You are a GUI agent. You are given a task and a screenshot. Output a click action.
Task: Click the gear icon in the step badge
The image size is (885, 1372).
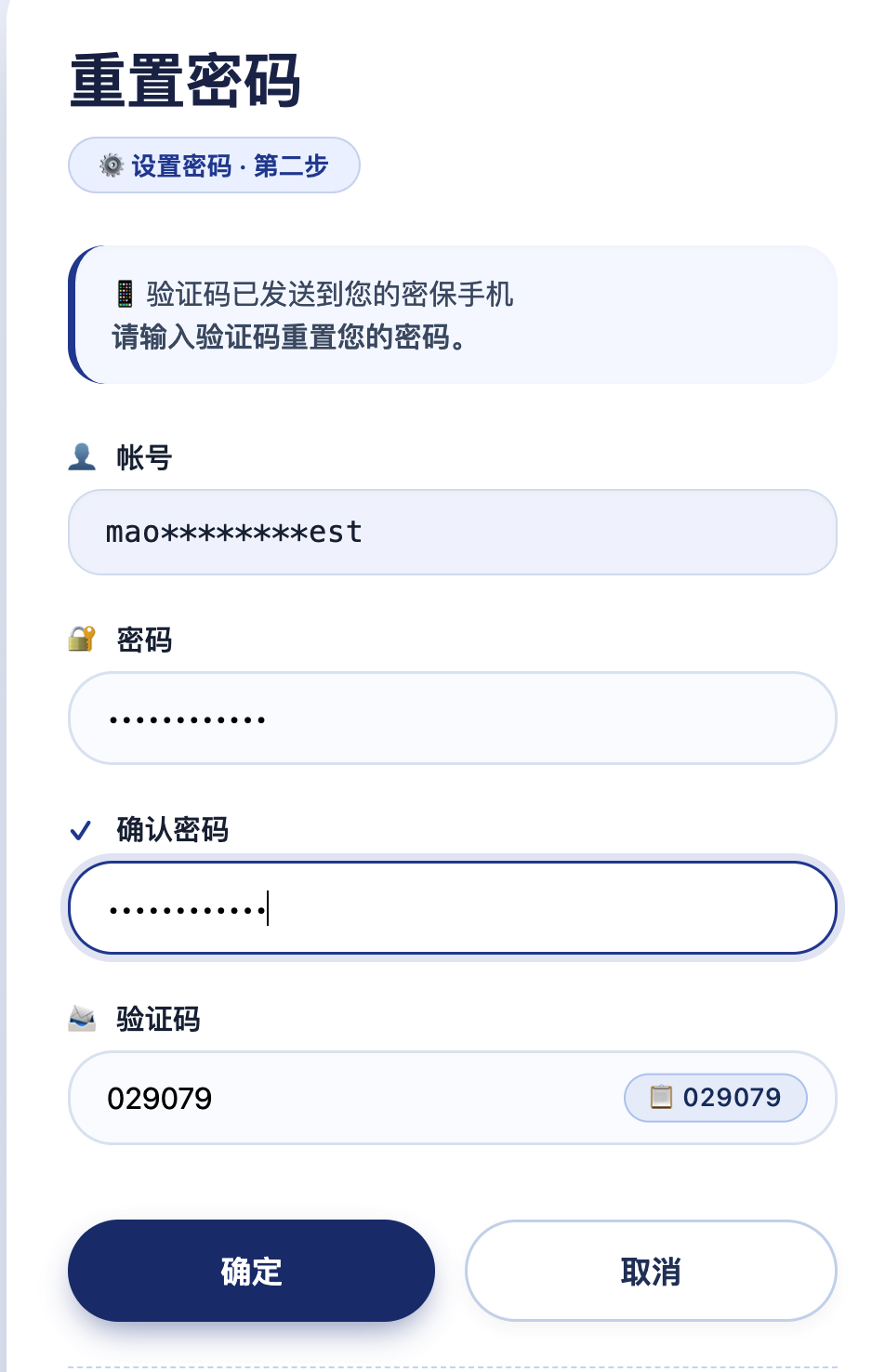click(x=112, y=165)
